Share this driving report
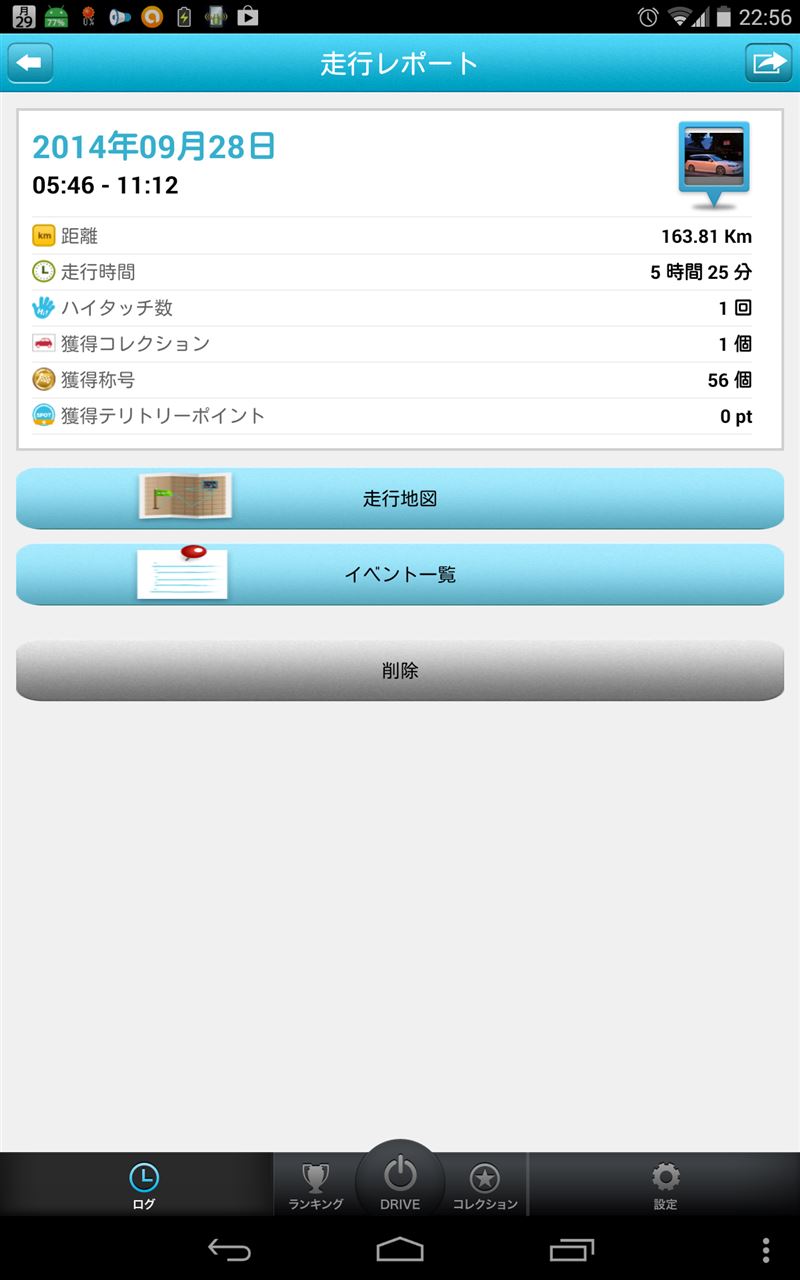The width and height of the screenshot is (800, 1280). 768,63
